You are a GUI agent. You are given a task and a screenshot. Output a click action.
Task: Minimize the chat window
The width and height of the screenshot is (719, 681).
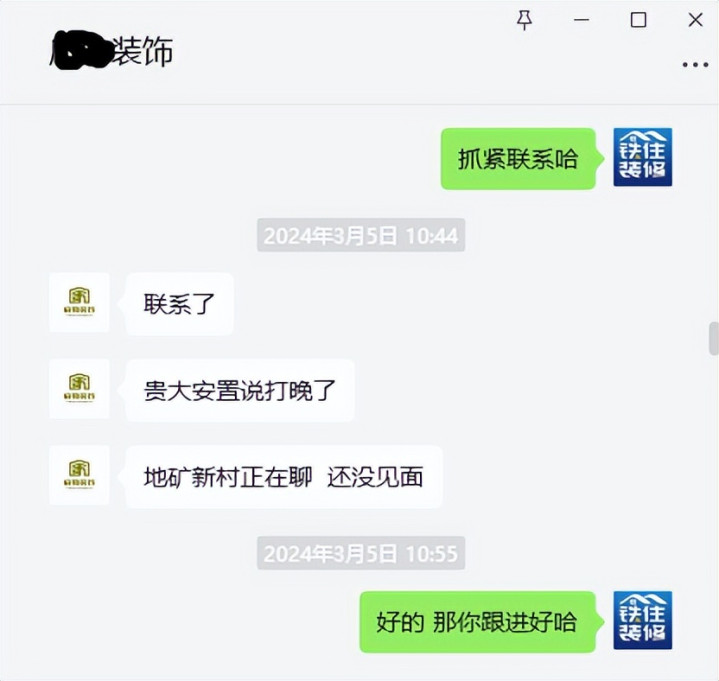[x=581, y=20]
